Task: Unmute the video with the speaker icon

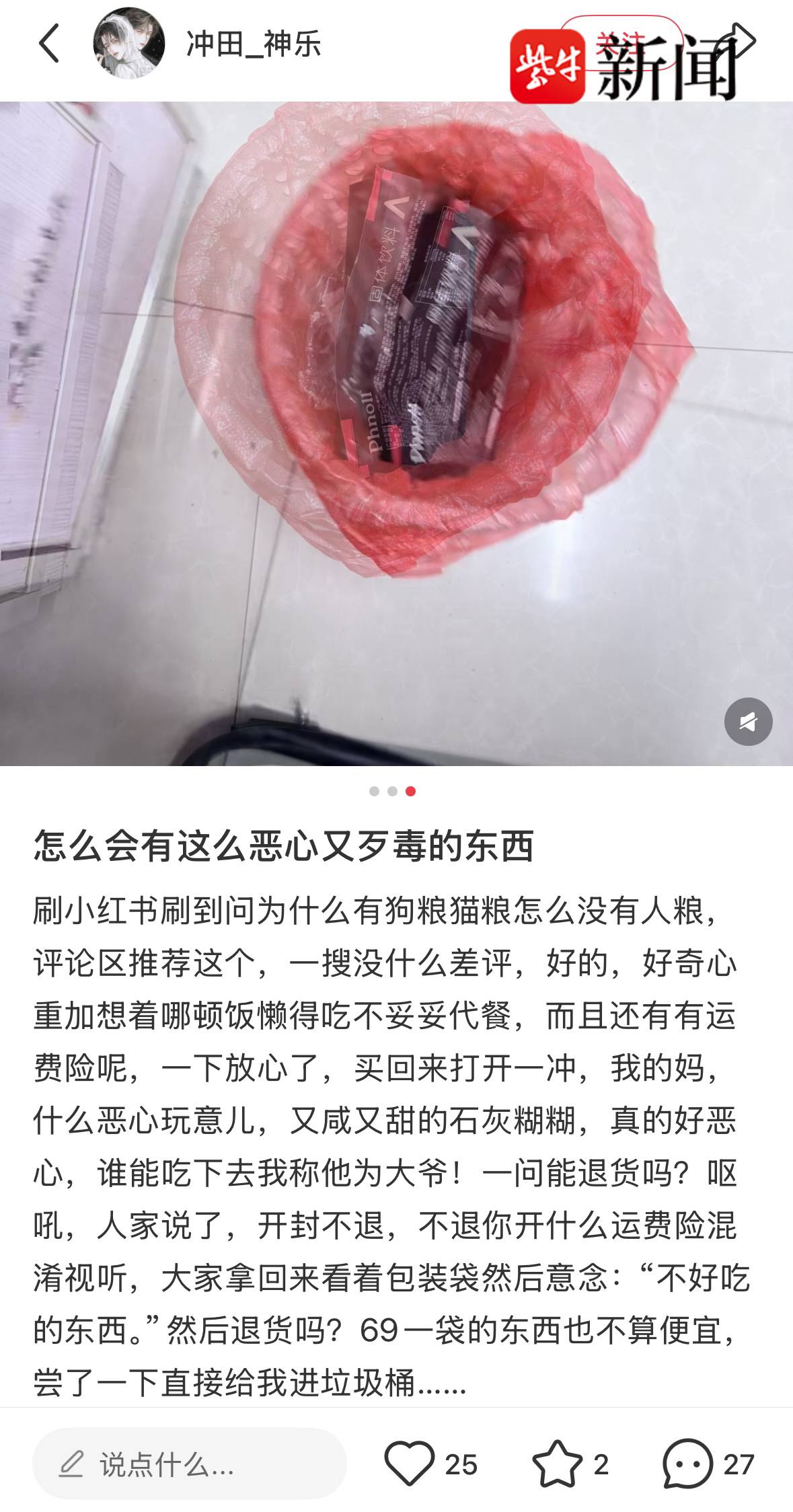Action: coord(748,722)
